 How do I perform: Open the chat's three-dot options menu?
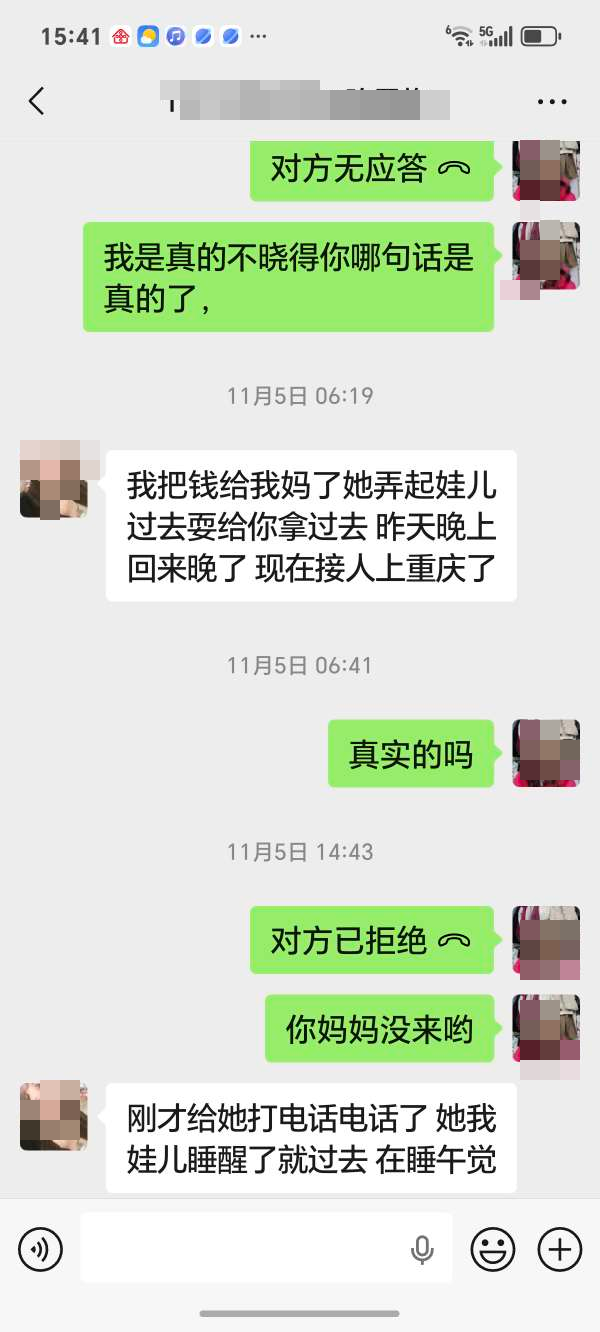[x=552, y=102]
